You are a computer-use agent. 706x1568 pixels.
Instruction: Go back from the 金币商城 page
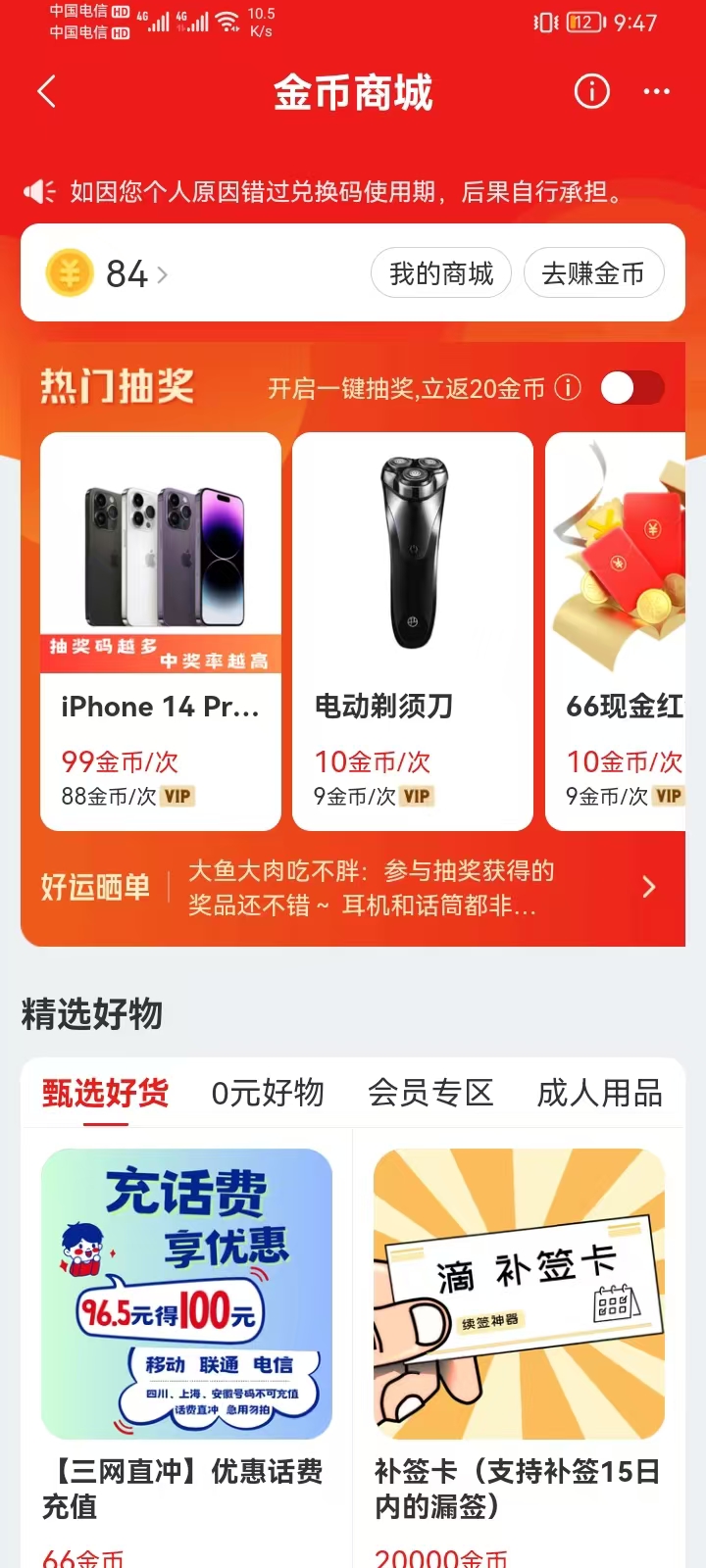47,92
